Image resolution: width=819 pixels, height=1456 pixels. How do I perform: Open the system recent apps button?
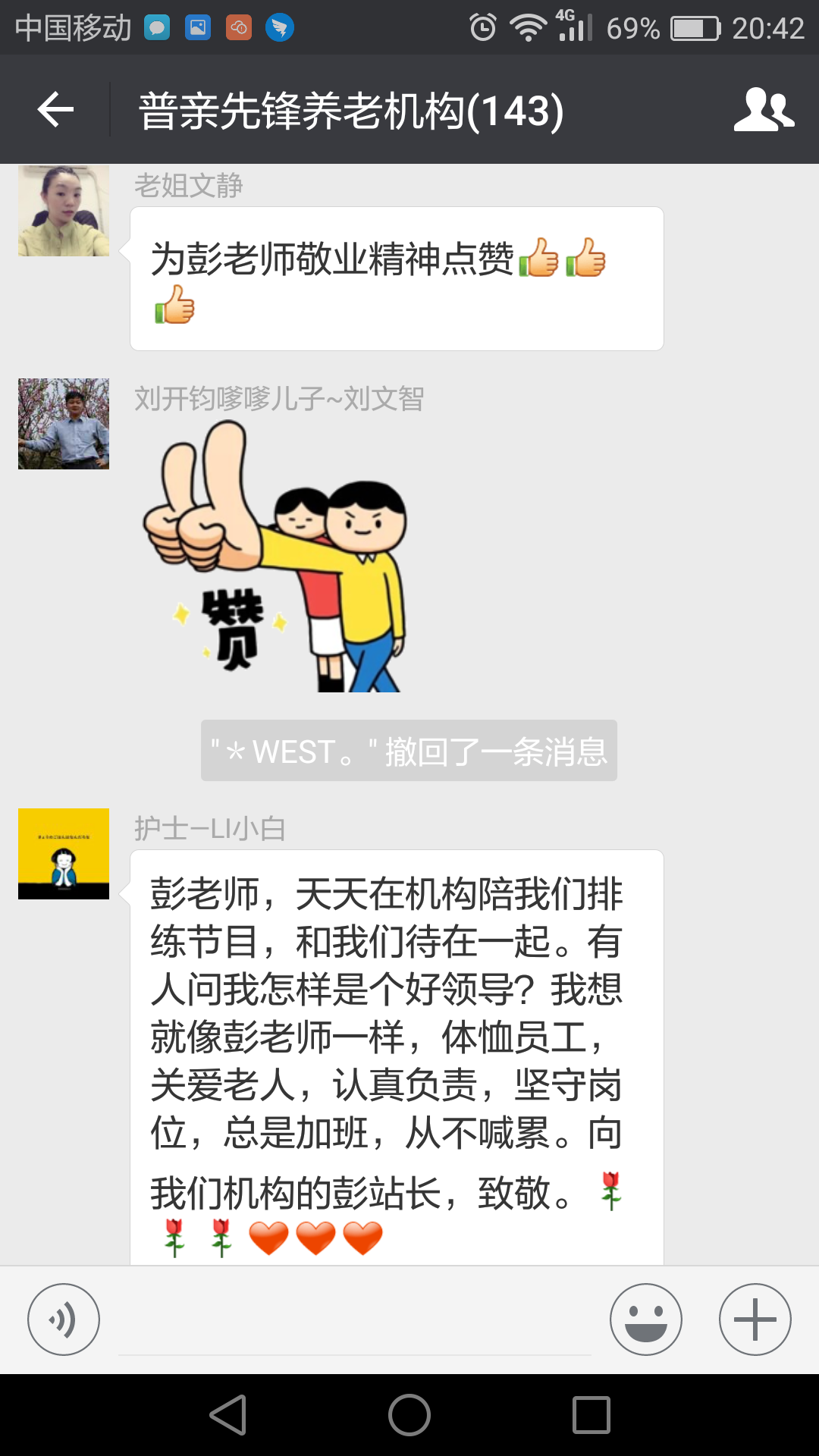click(x=591, y=1415)
